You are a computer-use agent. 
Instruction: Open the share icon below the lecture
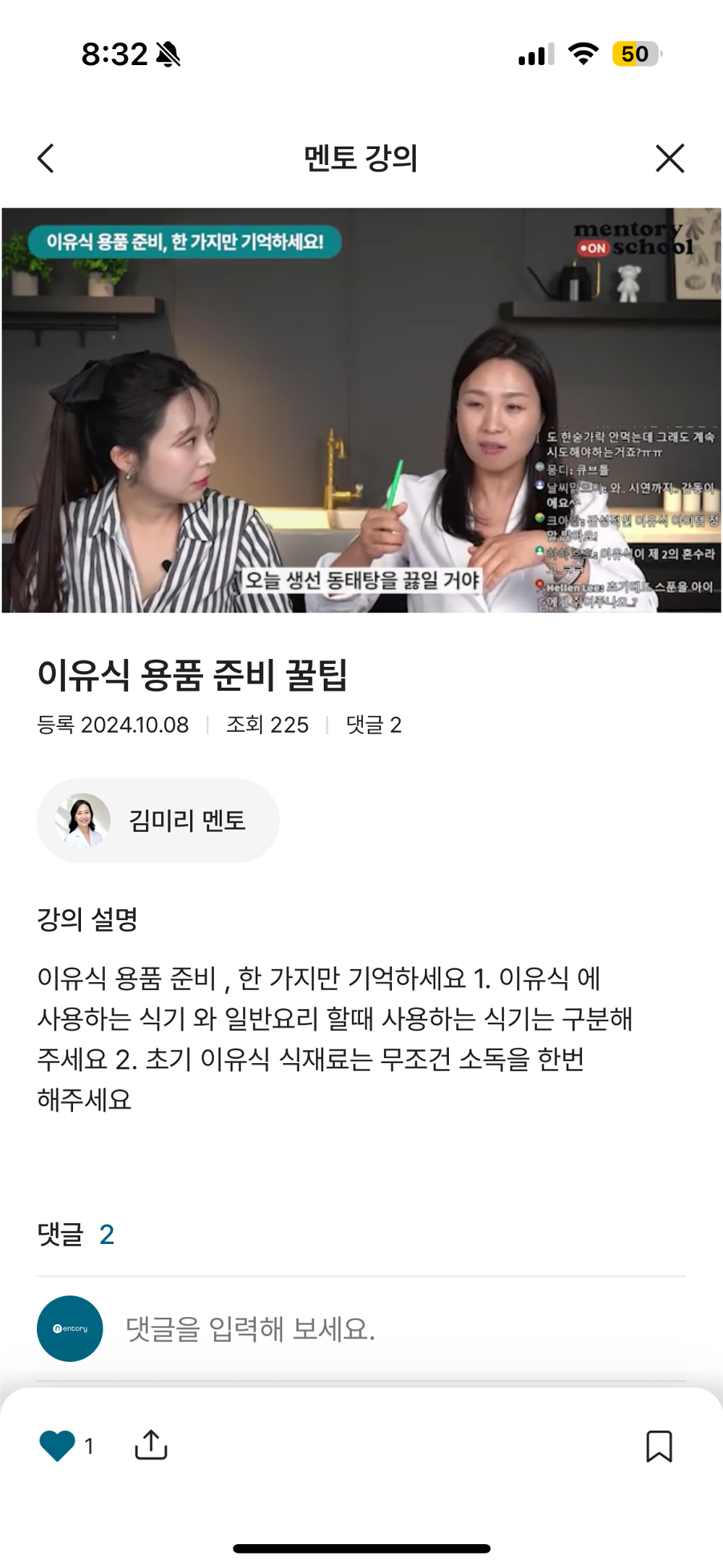point(153,1445)
